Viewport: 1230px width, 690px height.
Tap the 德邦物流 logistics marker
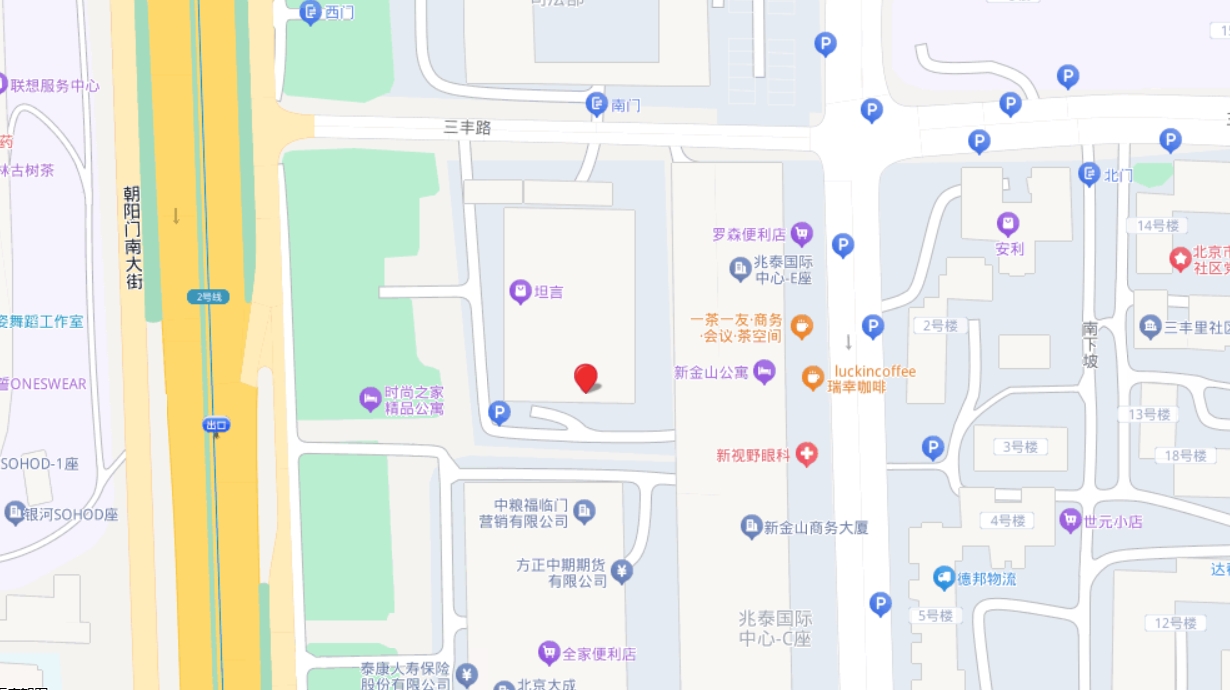coord(944,577)
